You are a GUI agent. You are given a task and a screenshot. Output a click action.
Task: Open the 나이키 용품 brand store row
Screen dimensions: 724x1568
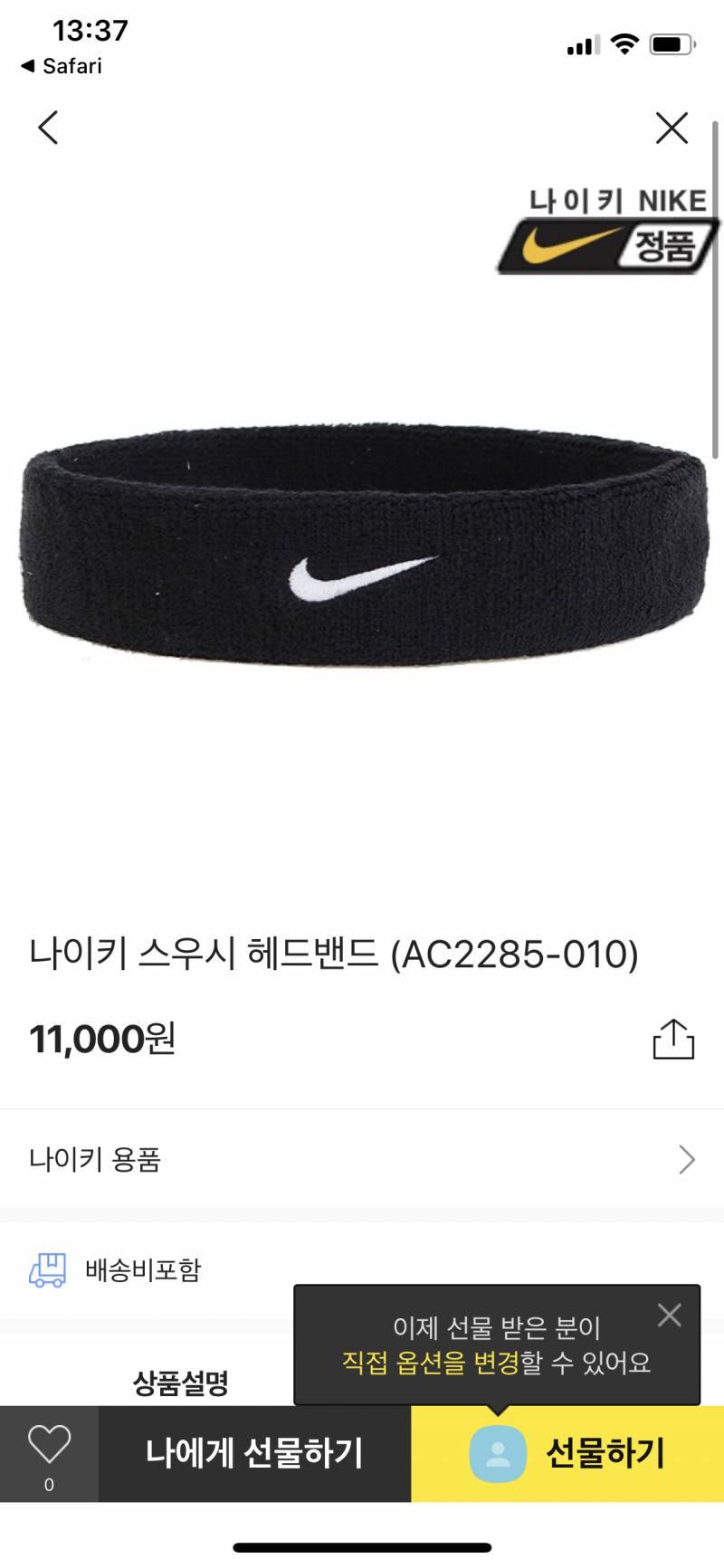pos(362,1159)
